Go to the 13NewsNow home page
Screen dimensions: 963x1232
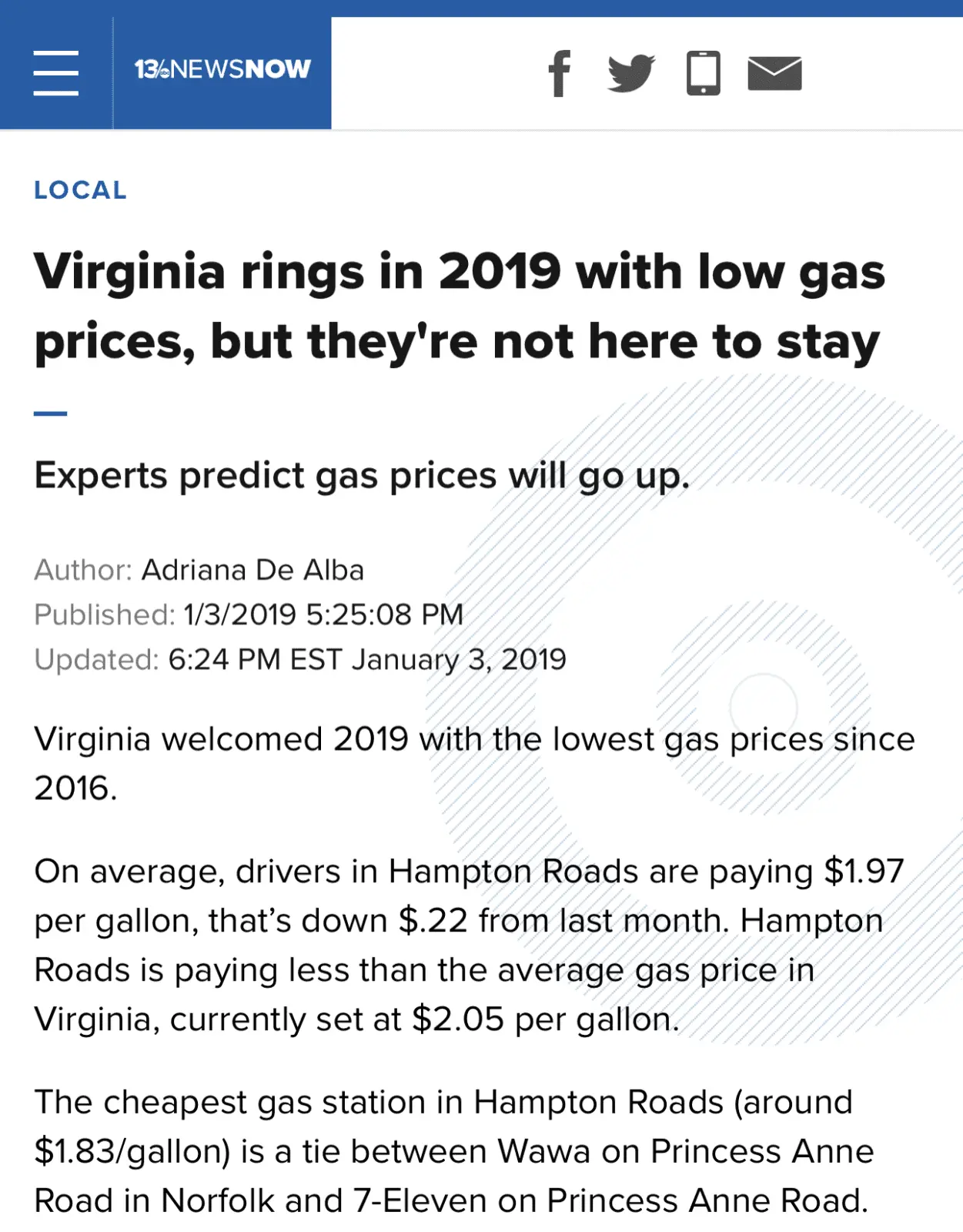222,70
